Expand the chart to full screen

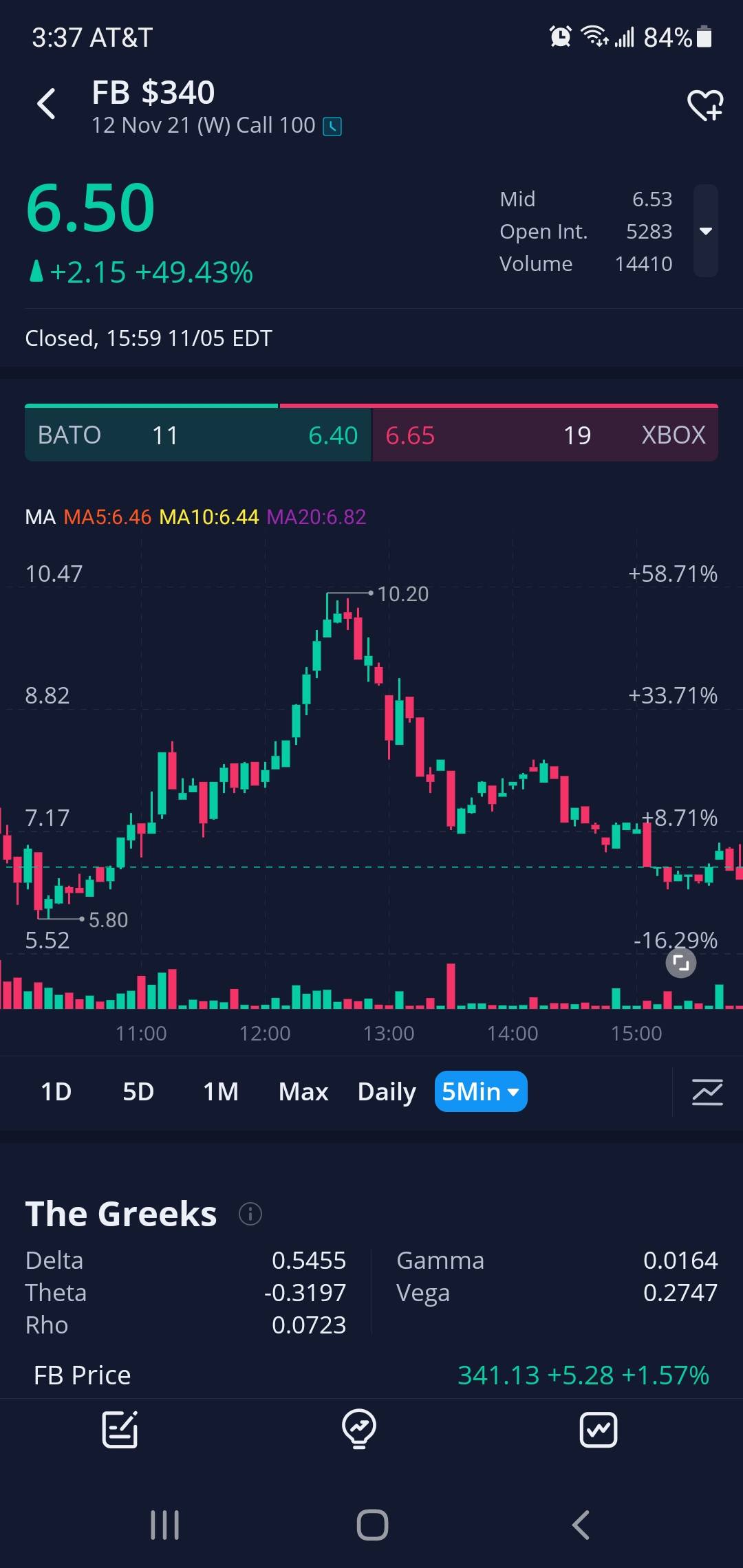[x=680, y=963]
